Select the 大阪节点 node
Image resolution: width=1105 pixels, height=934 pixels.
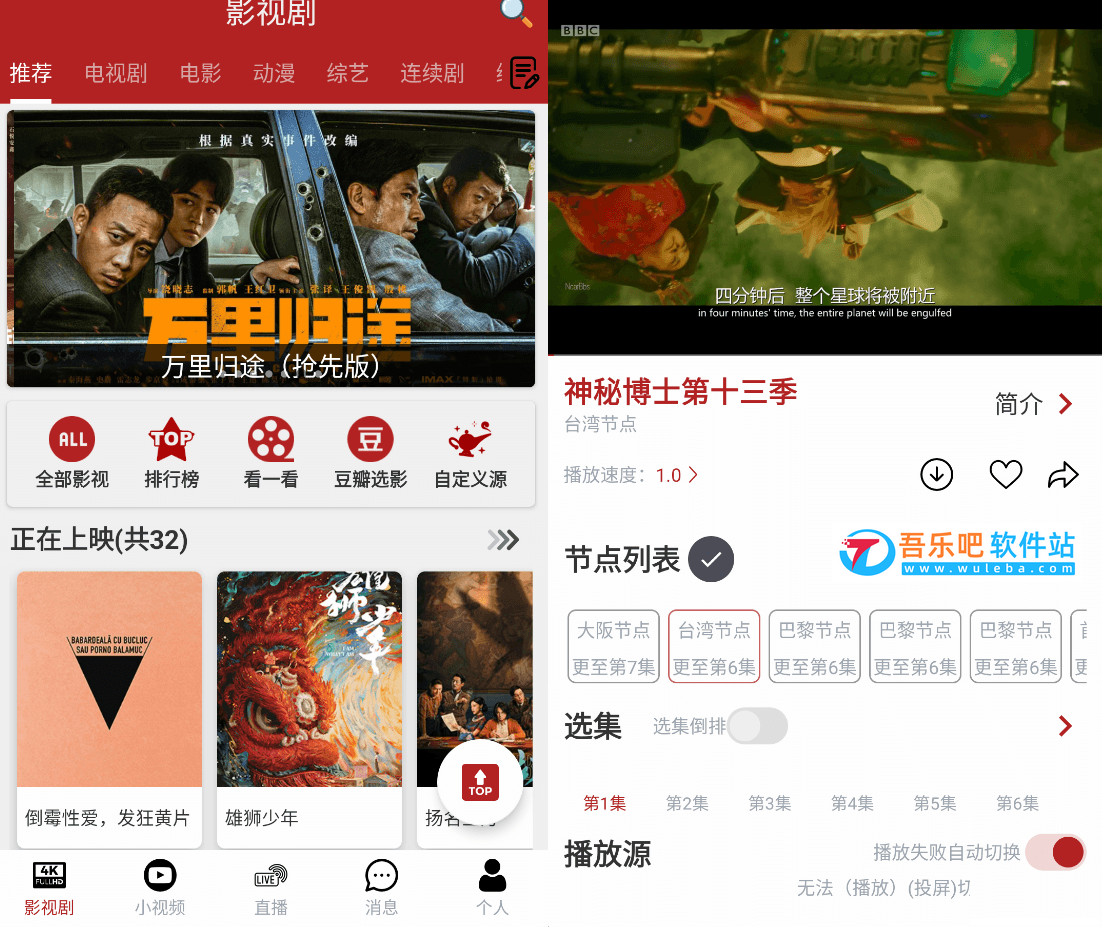614,647
